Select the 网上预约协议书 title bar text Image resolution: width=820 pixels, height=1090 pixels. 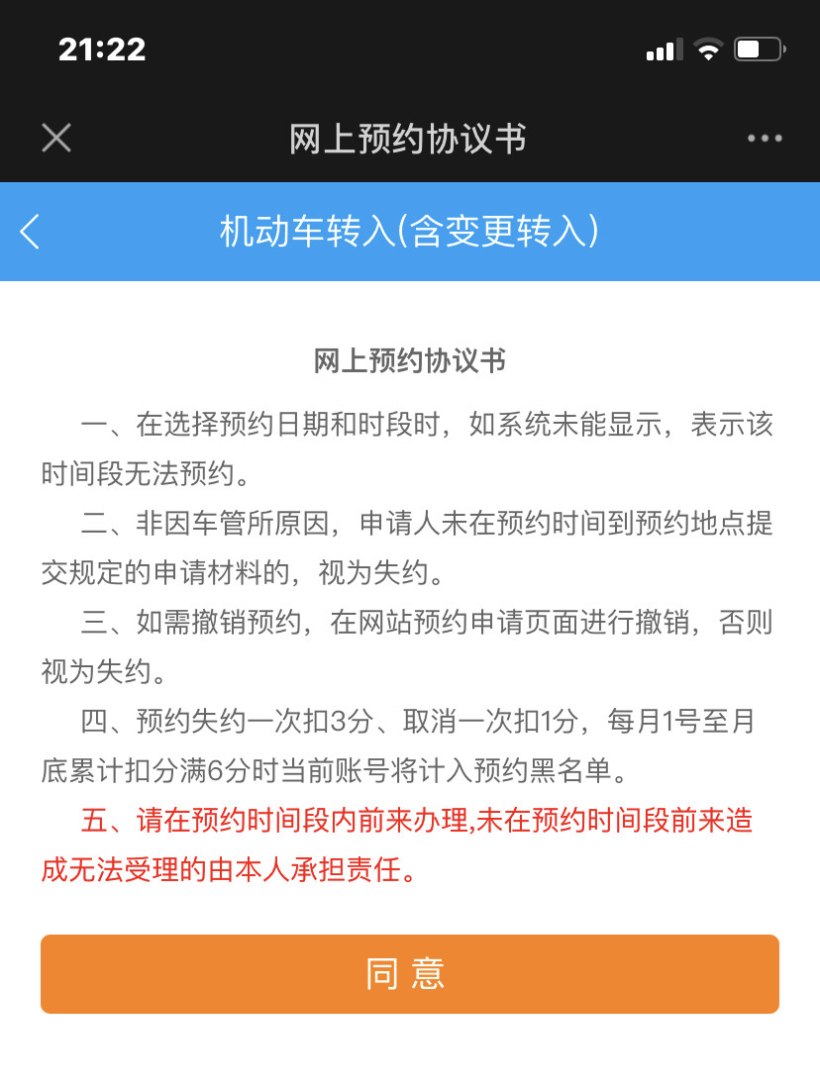coord(410,140)
